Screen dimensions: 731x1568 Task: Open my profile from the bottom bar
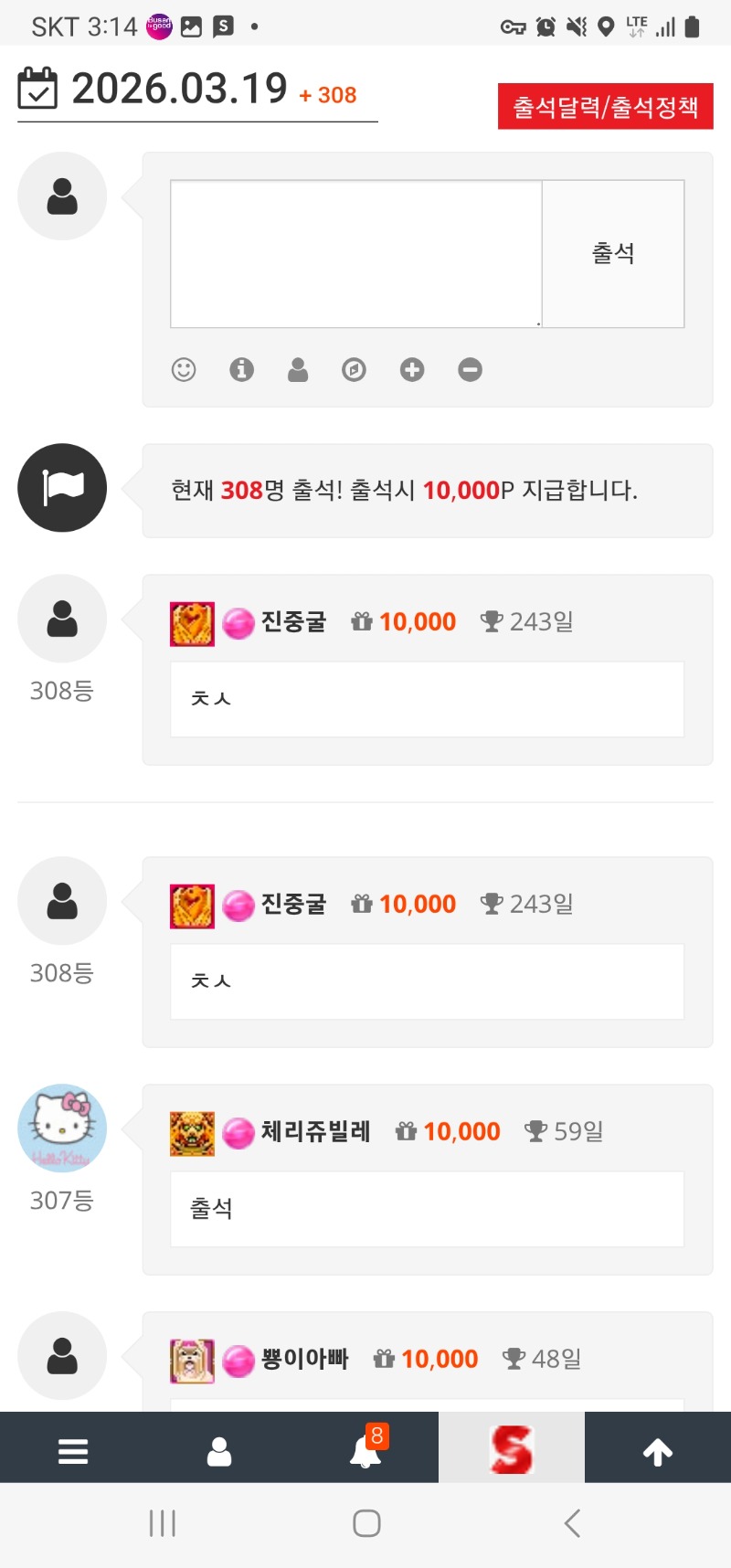pyautogui.click(x=219, y=1450)
